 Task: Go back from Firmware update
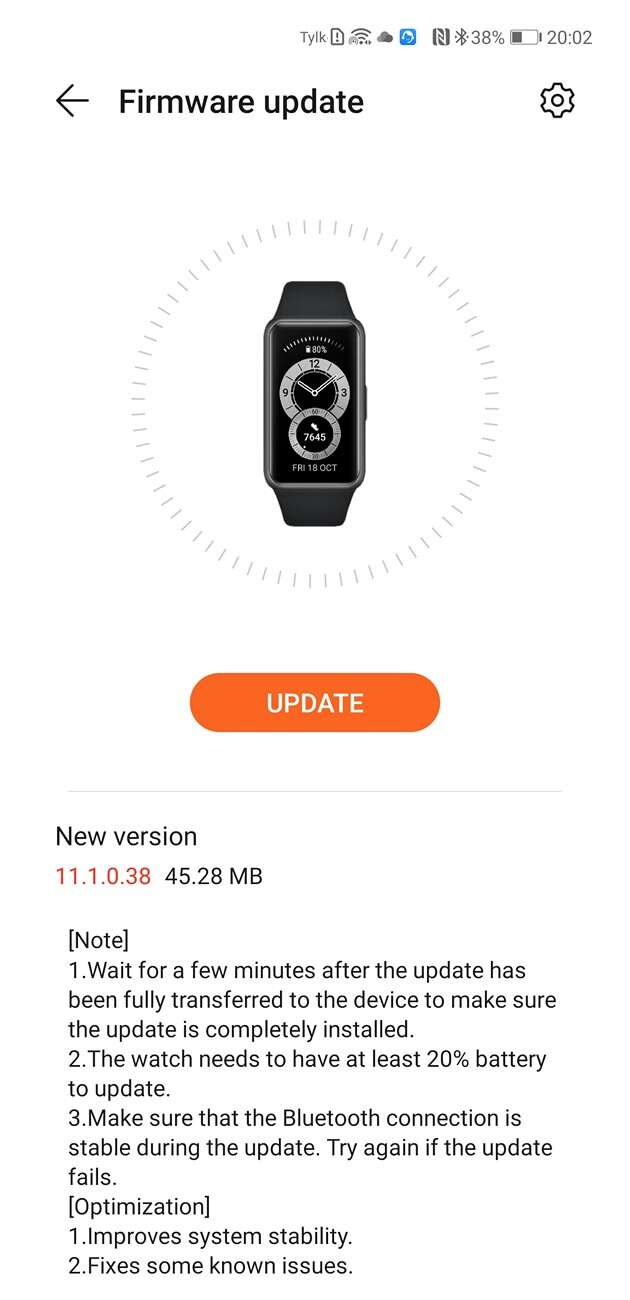72,101
